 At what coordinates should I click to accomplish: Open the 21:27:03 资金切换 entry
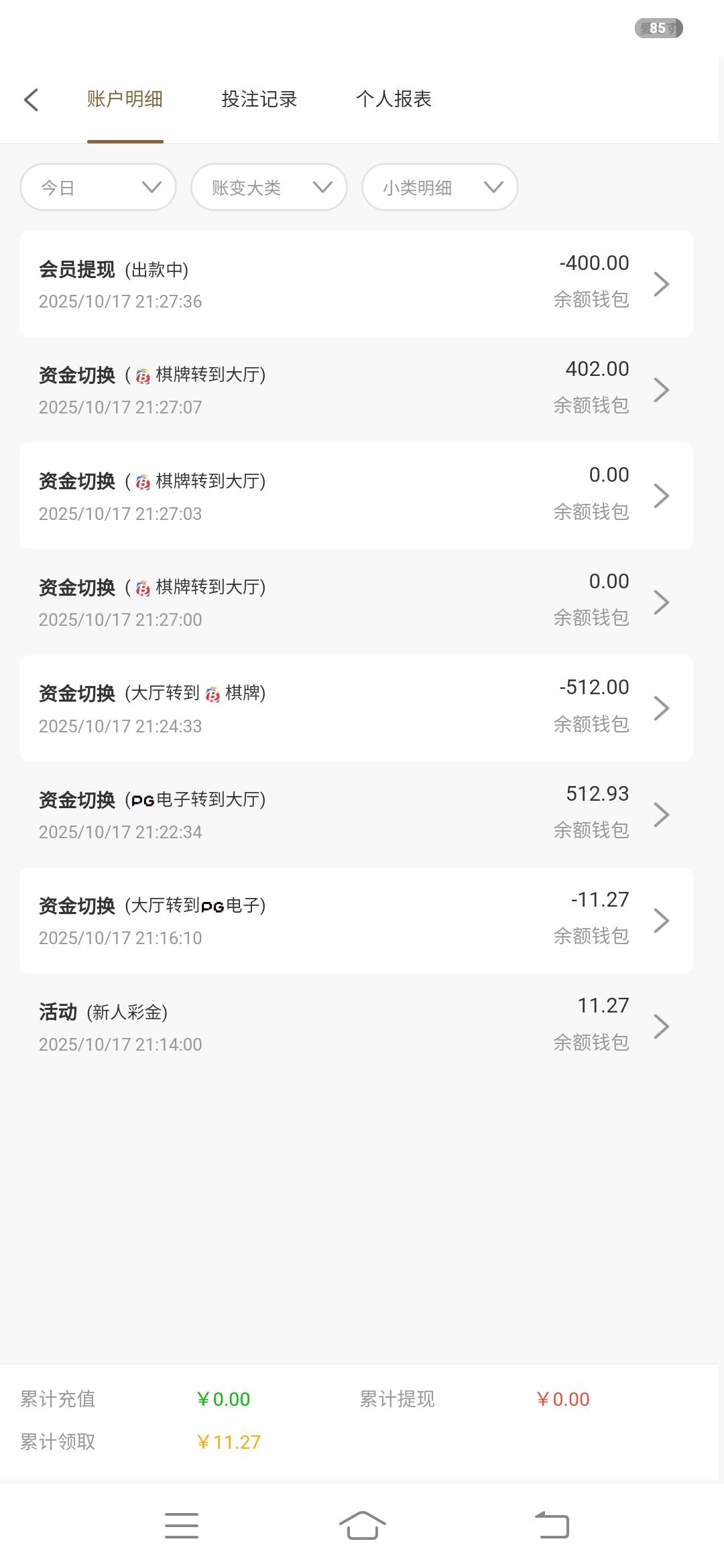356,496
